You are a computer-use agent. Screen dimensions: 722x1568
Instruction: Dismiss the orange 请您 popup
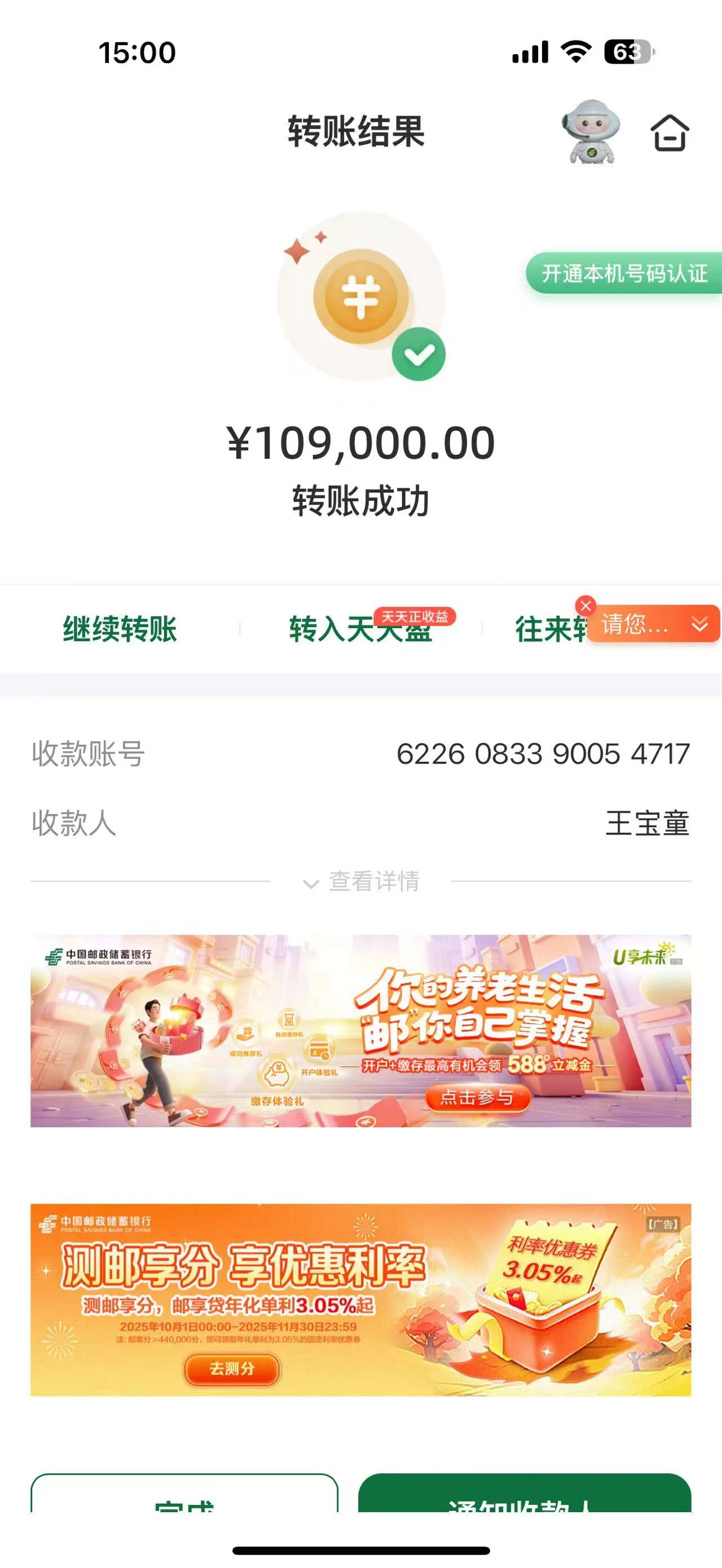585,606
